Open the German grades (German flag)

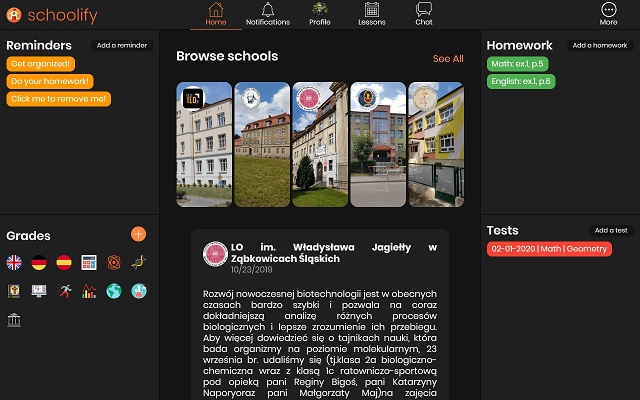[39, 262]
